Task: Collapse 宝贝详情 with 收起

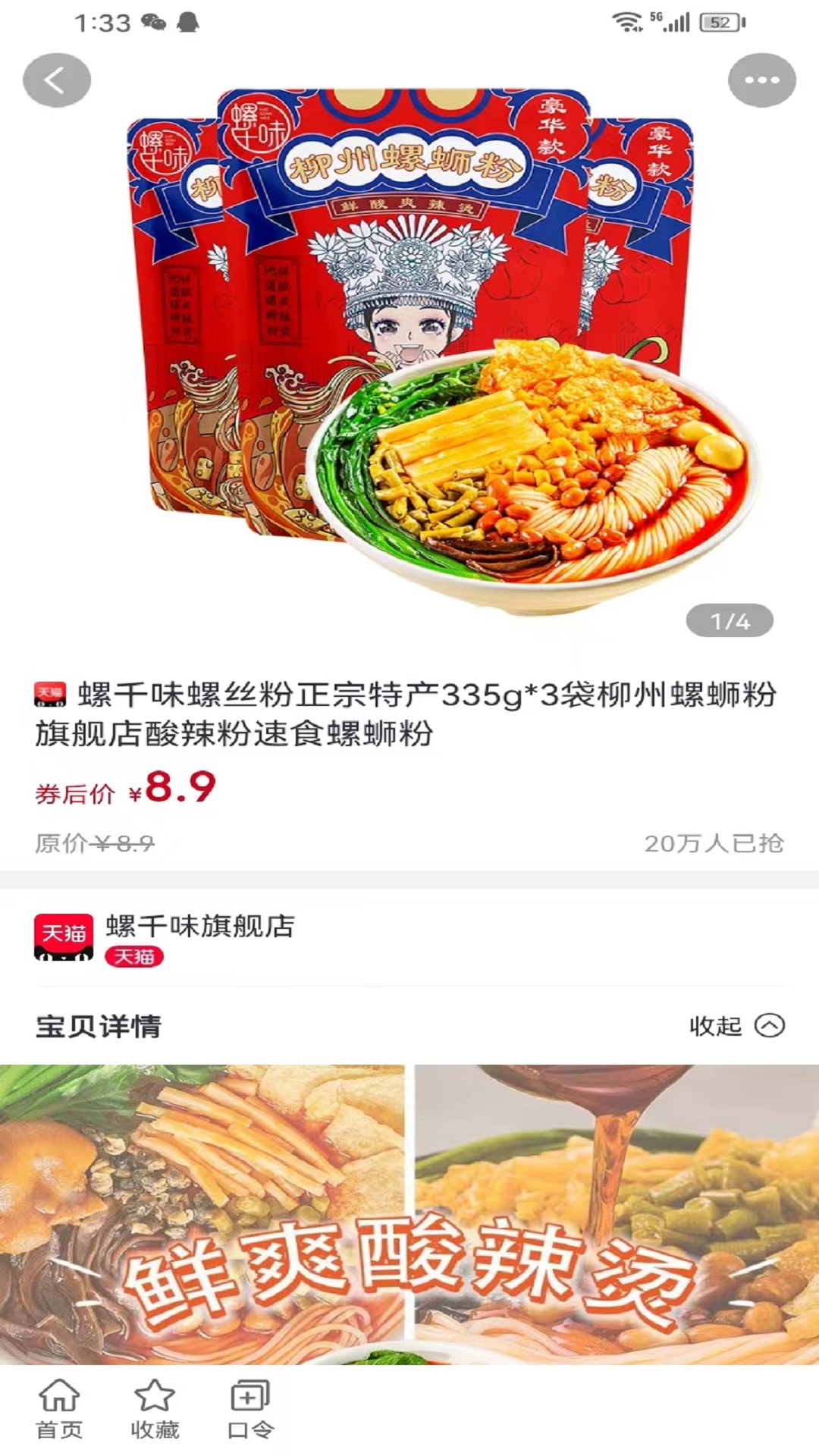Action: point(736,1026)
